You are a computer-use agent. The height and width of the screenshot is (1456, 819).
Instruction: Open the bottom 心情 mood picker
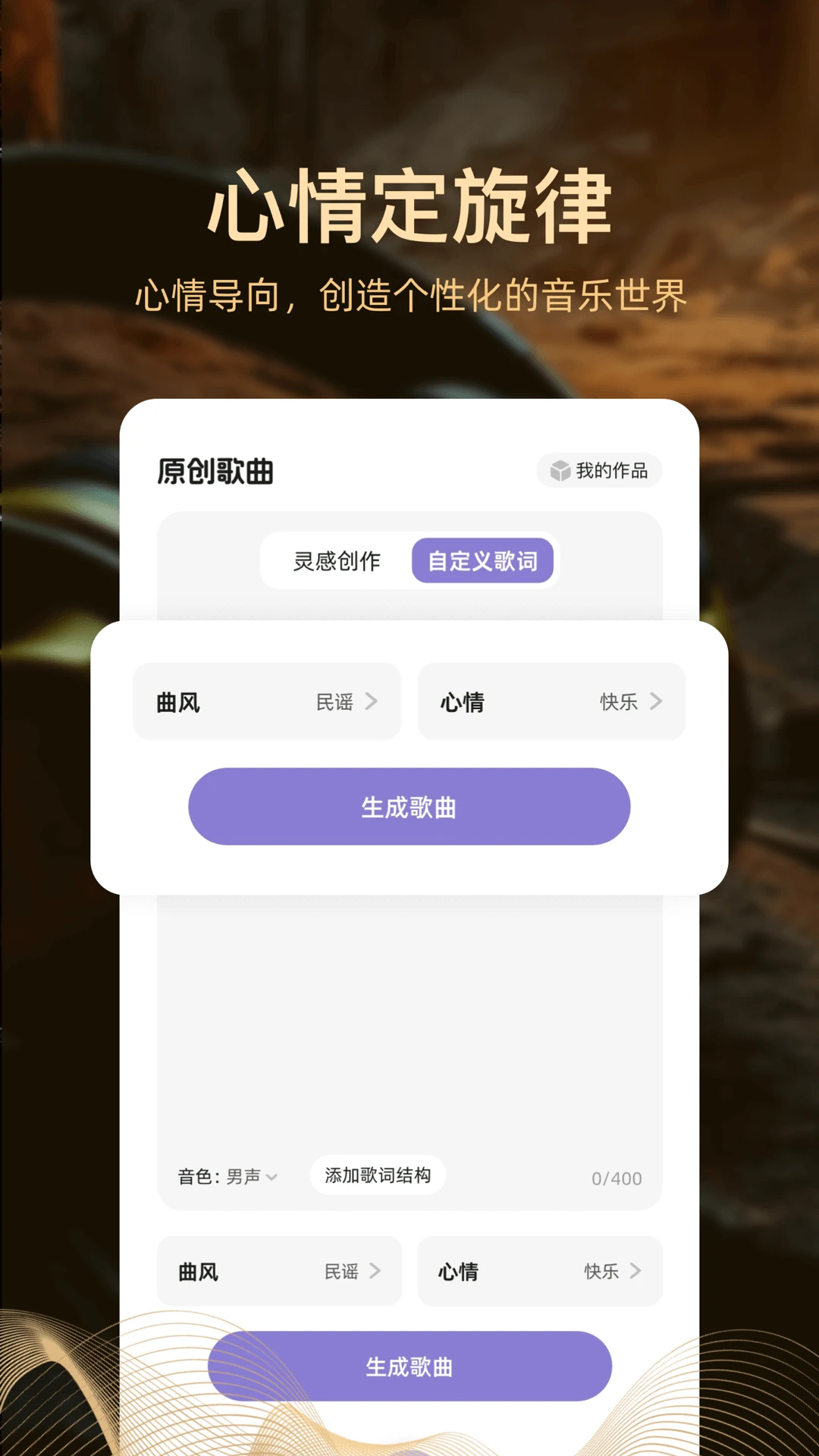[540, 1272]
